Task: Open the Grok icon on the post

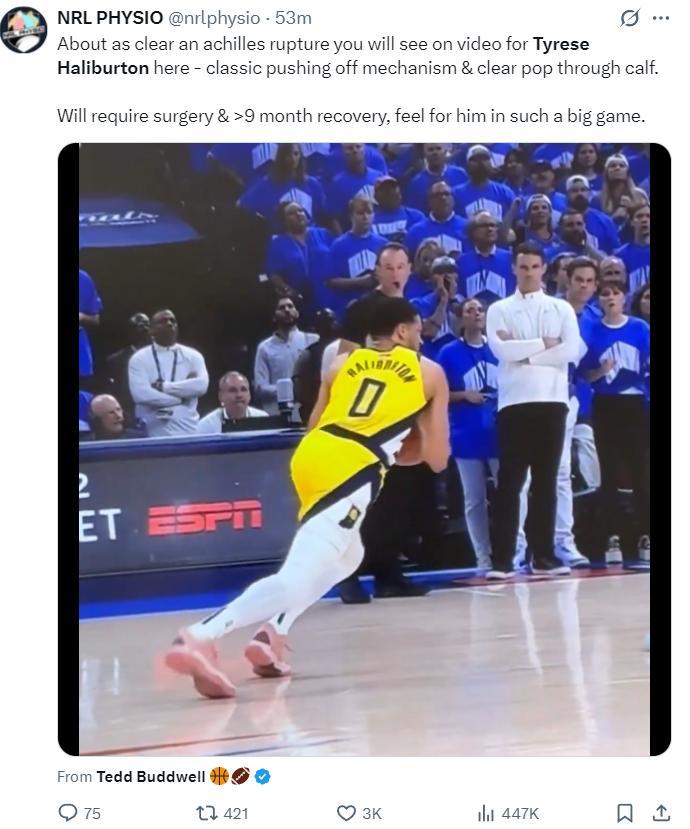Action: point(629,18)
